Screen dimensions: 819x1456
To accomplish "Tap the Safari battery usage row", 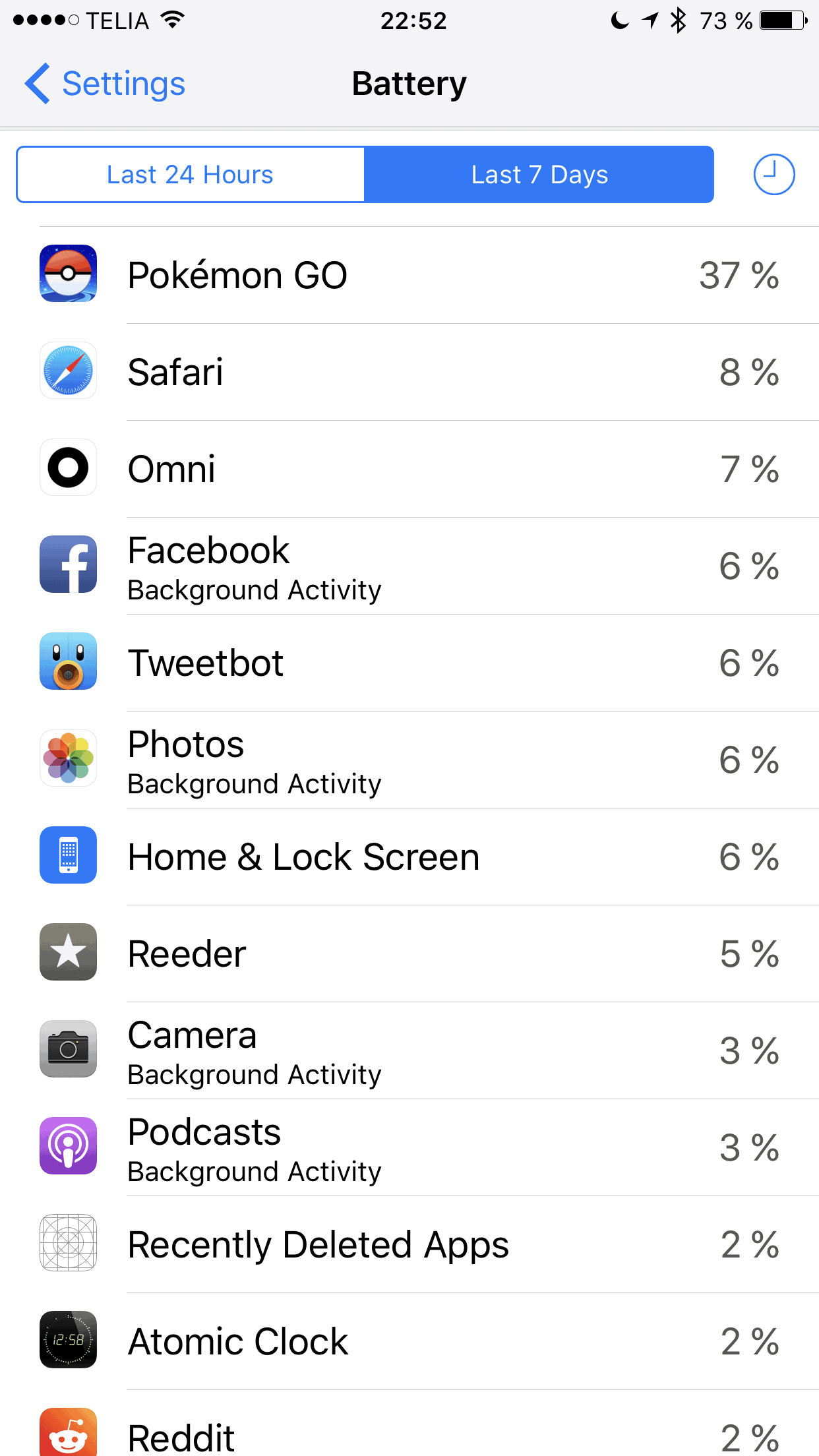I will click(x=409, y=372).
